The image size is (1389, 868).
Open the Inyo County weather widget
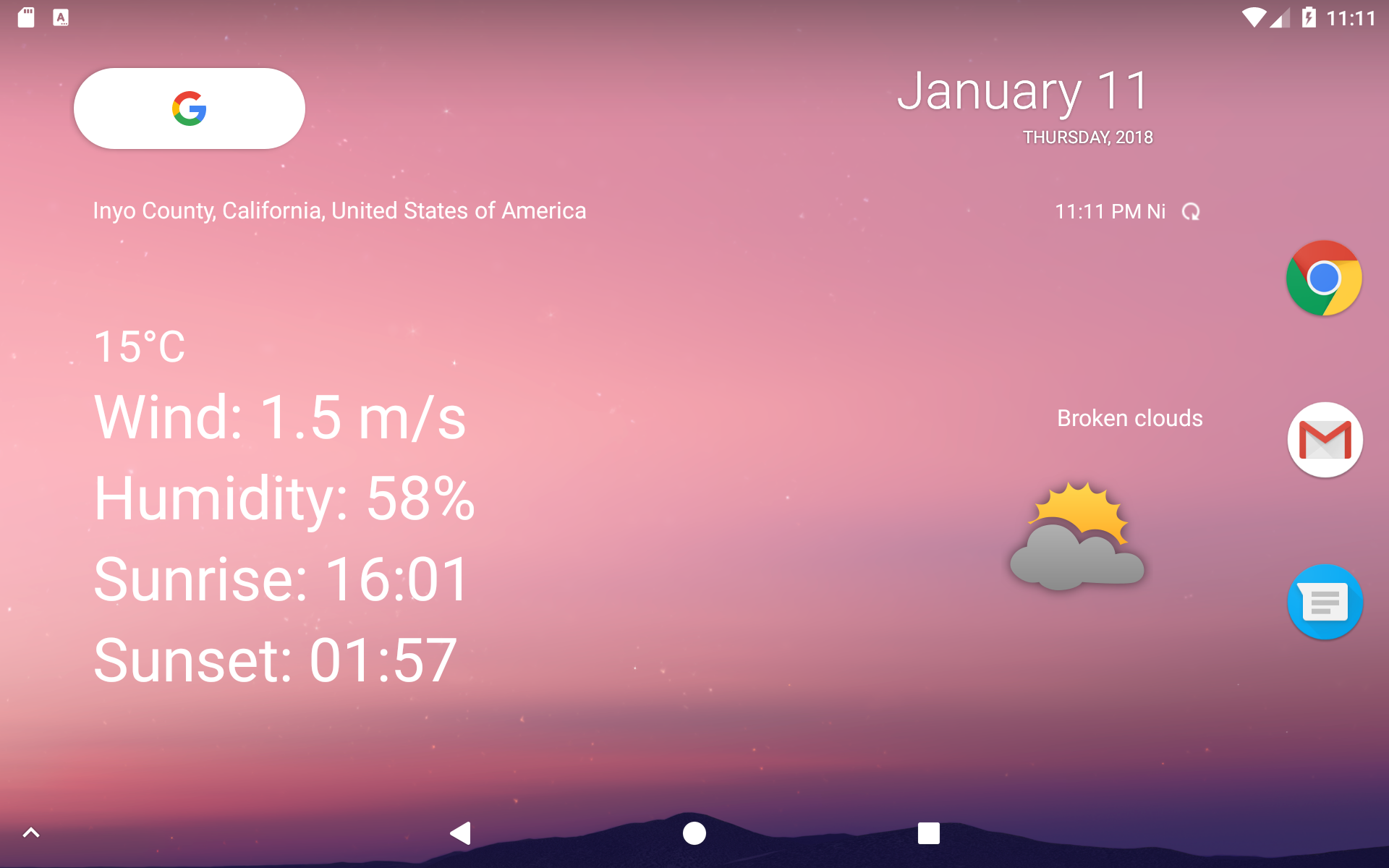point(339,211)
